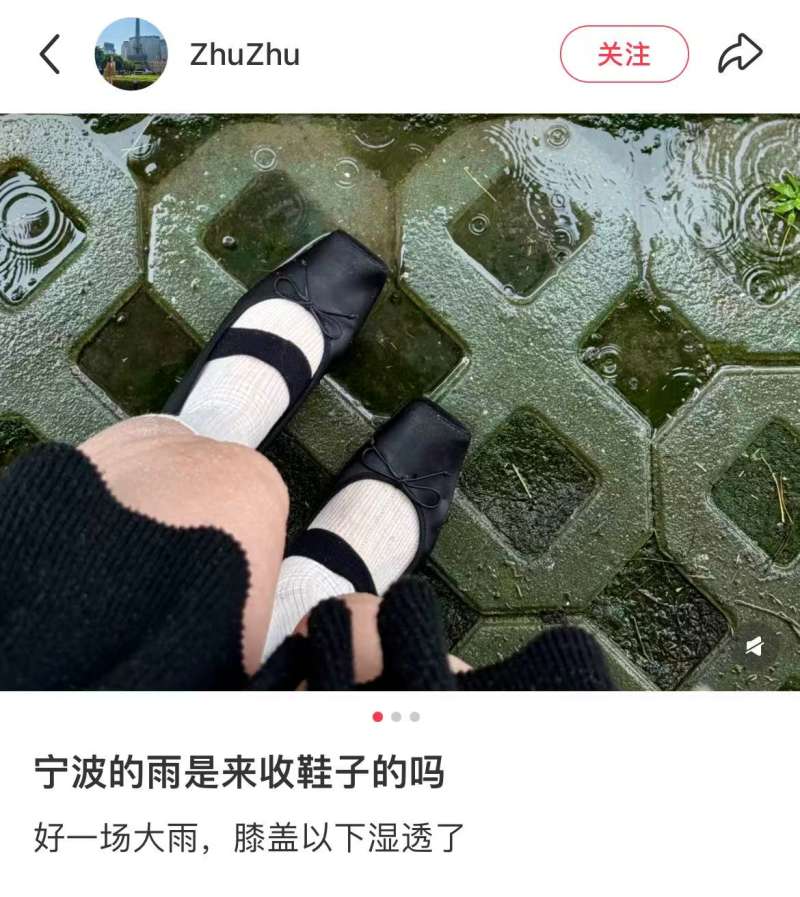The width and height of the screenshot is (800, 897).
Task: Follow ZhuZhu with the 关注 button
Action: 624,54
